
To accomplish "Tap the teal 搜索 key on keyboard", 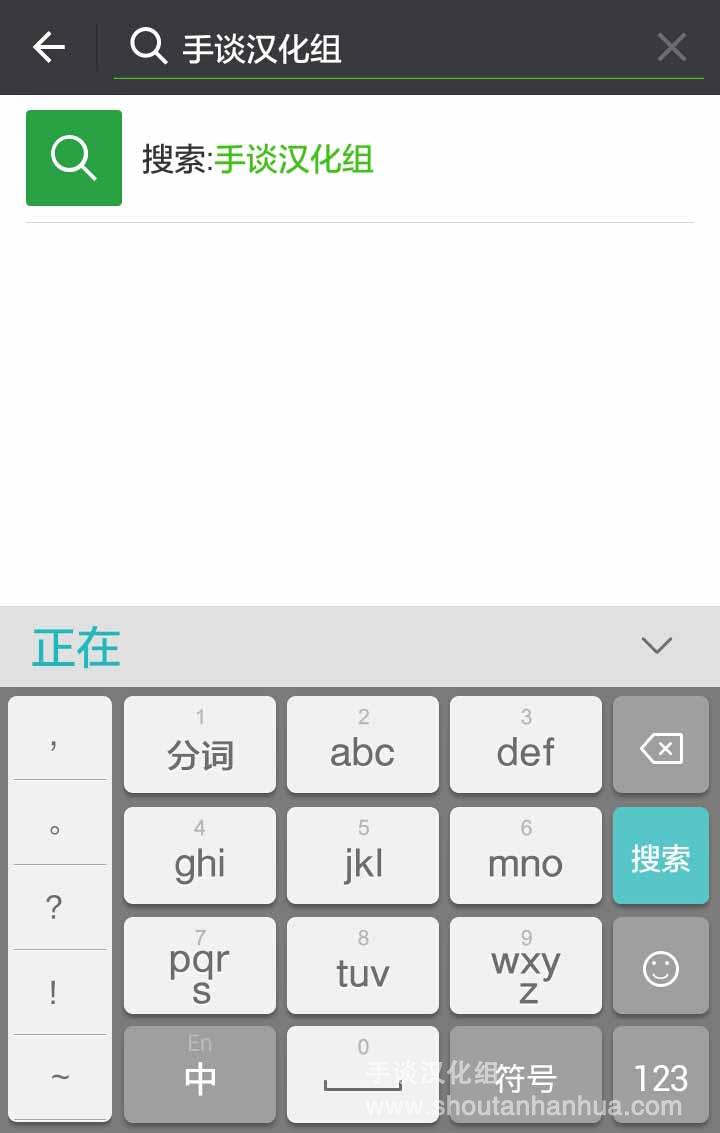I will click(661, 857).
